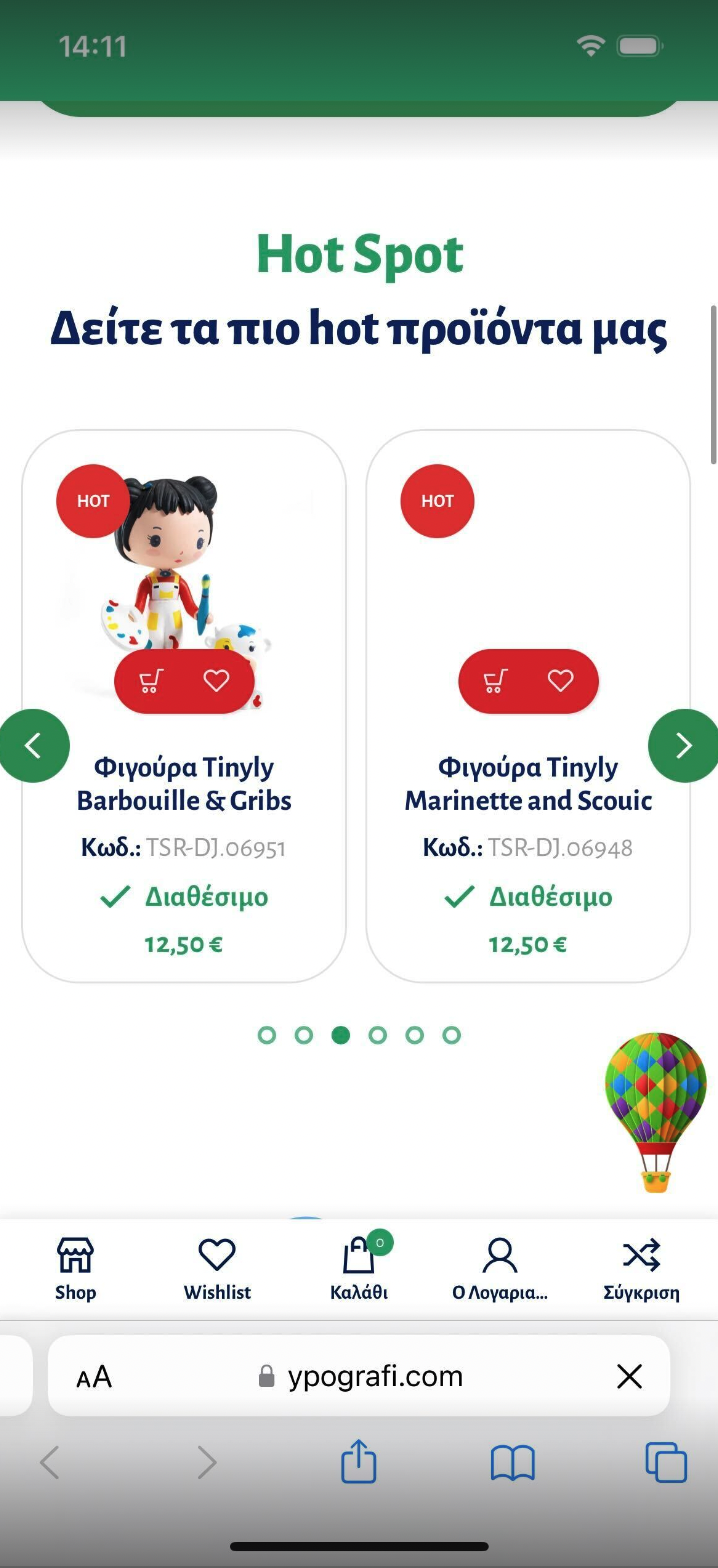Screen dimensions: 718x1568
Task: Open Φιγούρα Tinyly Barbouille & Gribs product
Action: pos(184,784)
